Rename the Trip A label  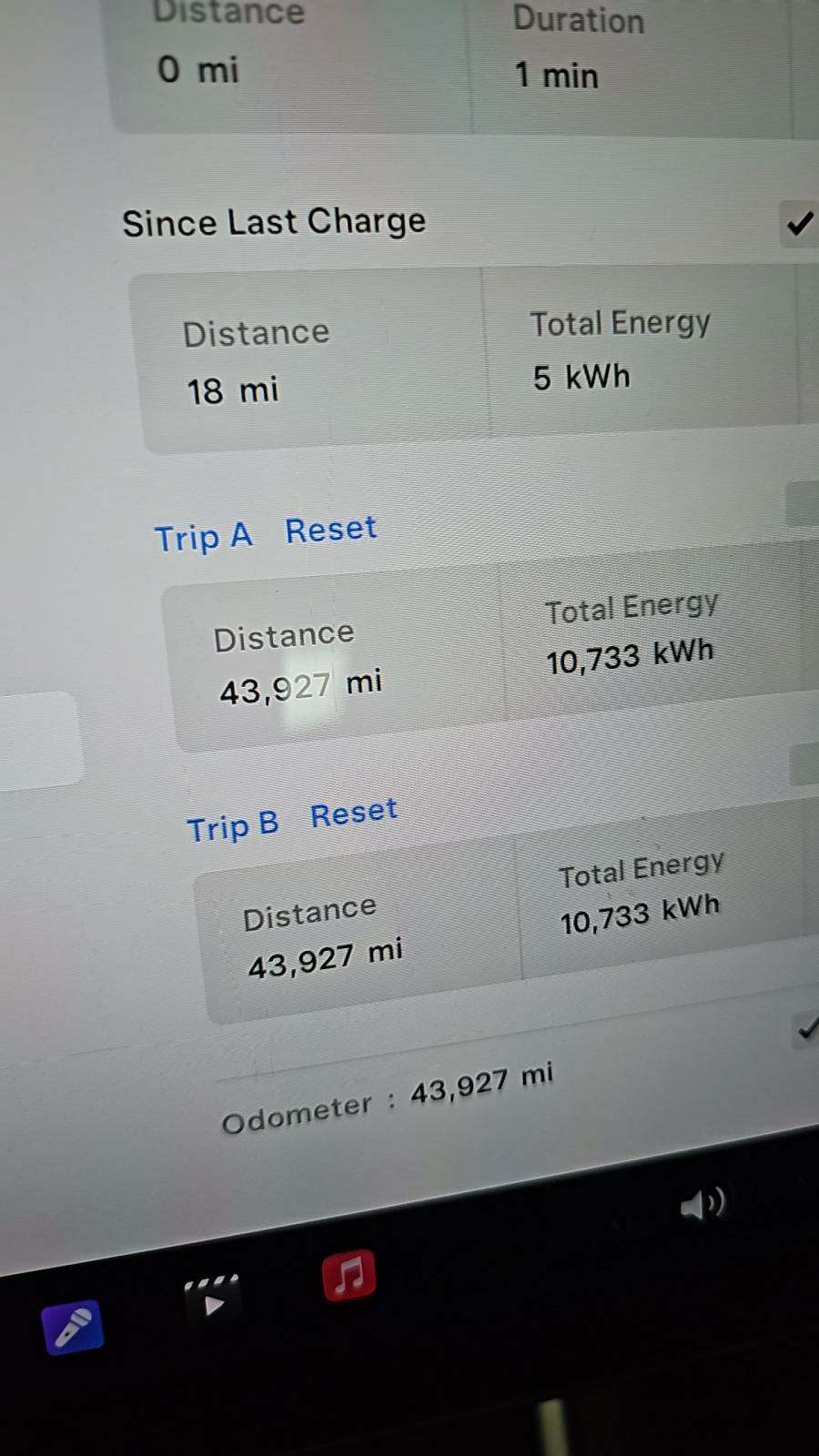point(203,537)
